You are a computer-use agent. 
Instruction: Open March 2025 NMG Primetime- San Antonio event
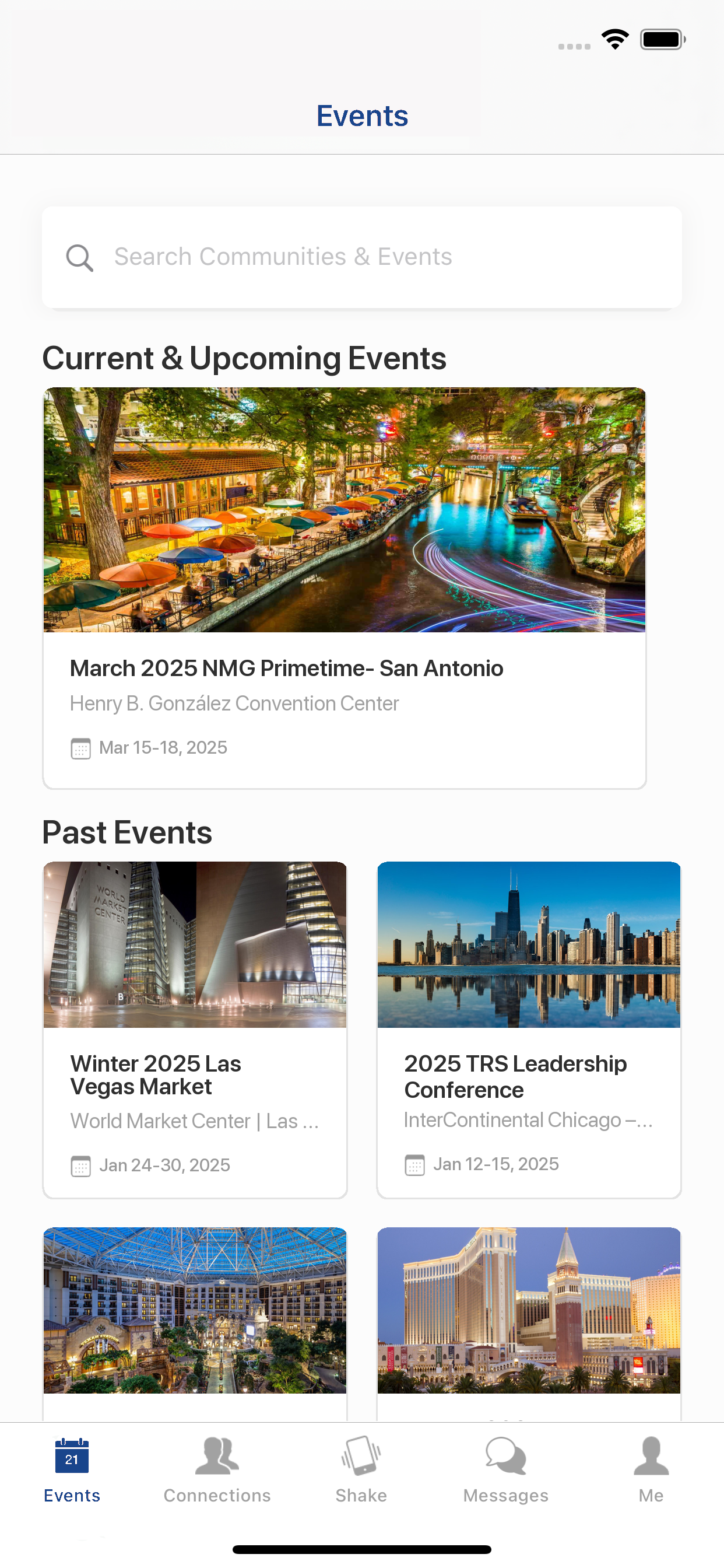(345, 588)
